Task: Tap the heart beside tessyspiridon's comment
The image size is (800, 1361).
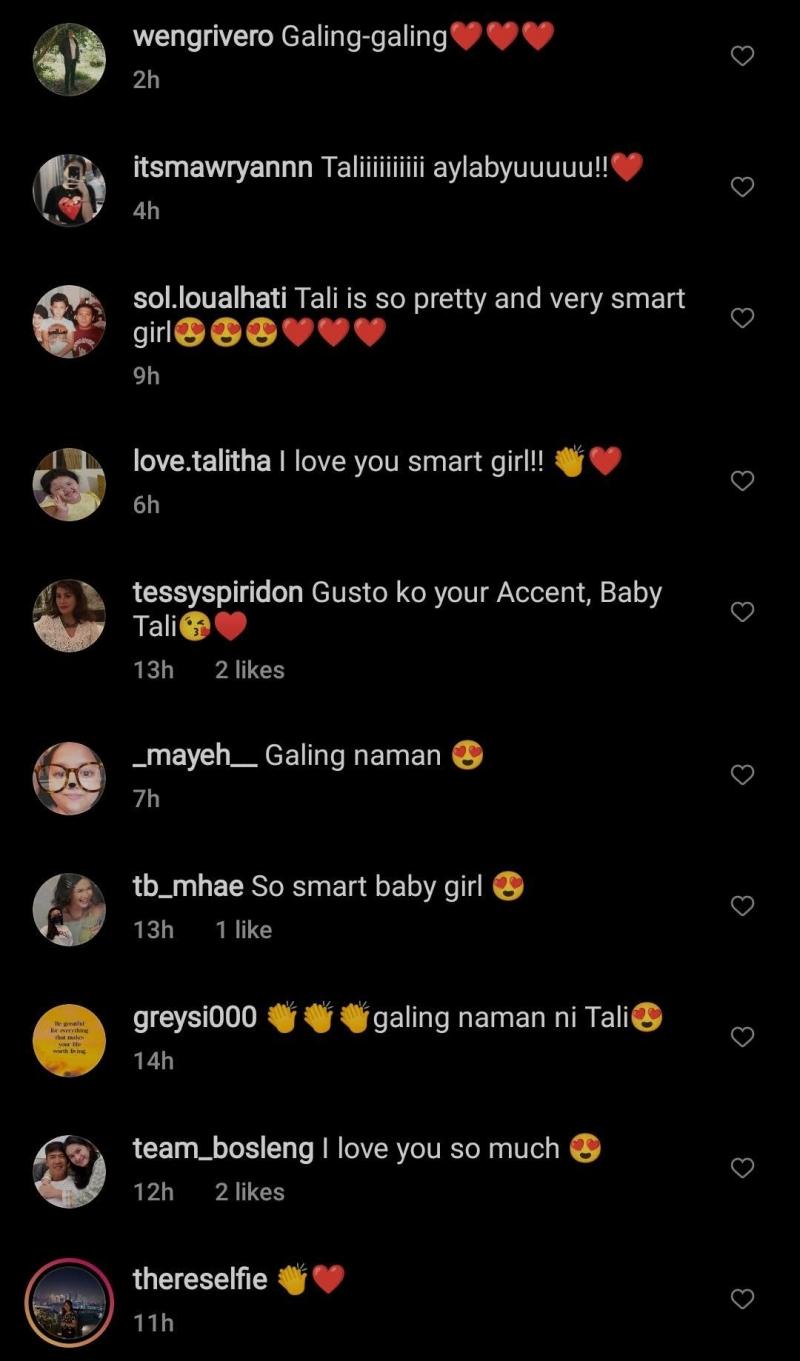Action: [742, 612]
